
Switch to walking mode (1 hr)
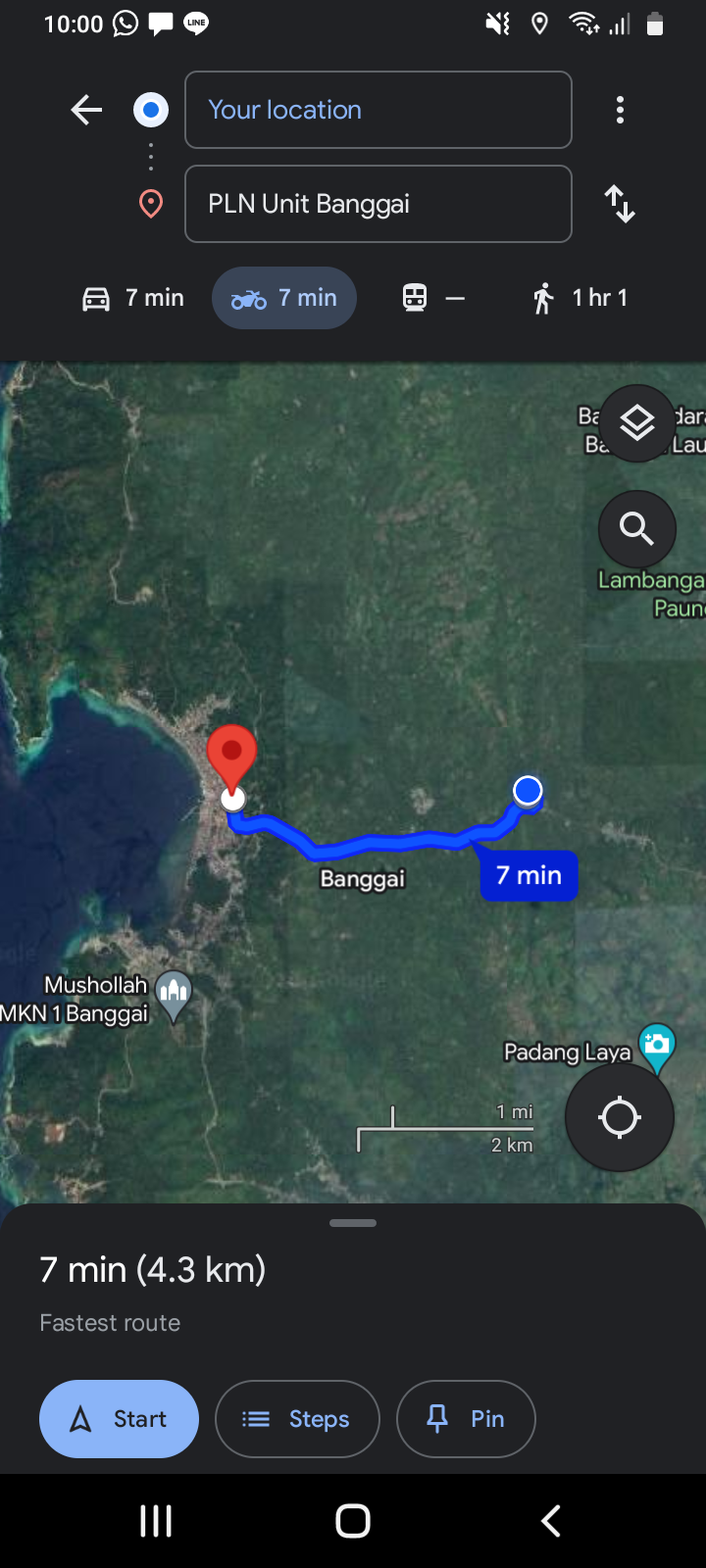click(x=580, y=298)
